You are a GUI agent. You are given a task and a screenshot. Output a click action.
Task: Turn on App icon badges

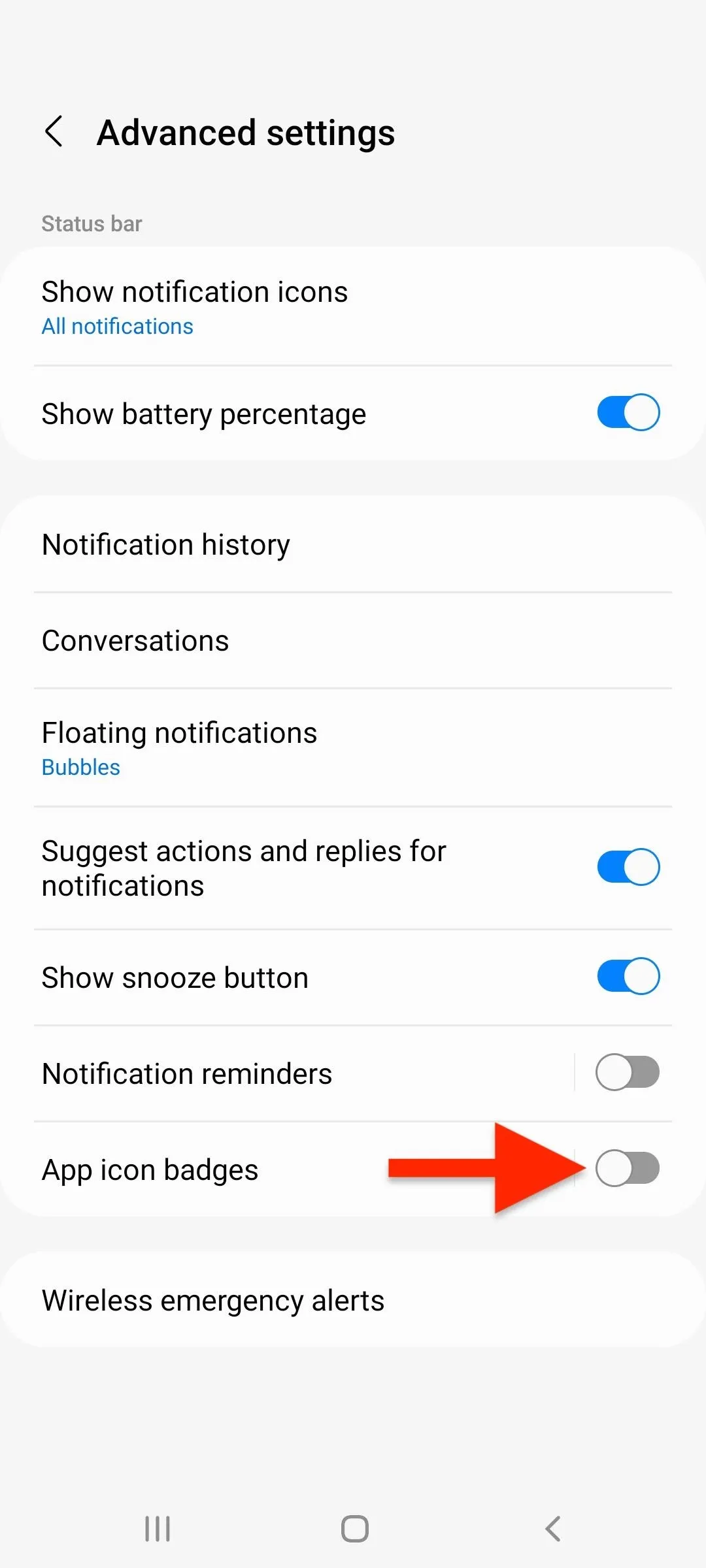pyautogui.click(x=627, y=1168)
